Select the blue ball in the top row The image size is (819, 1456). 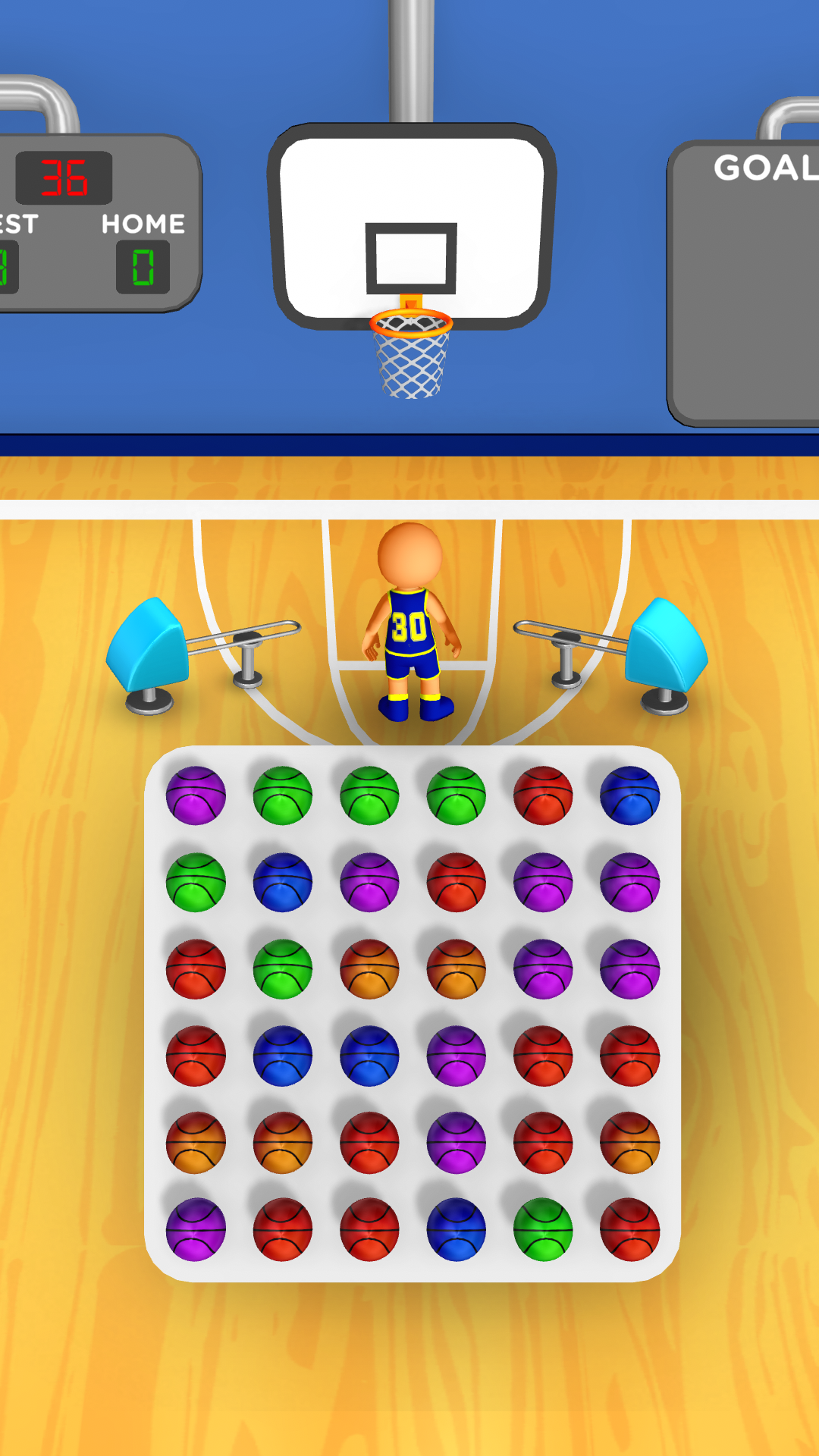point(629,795)
